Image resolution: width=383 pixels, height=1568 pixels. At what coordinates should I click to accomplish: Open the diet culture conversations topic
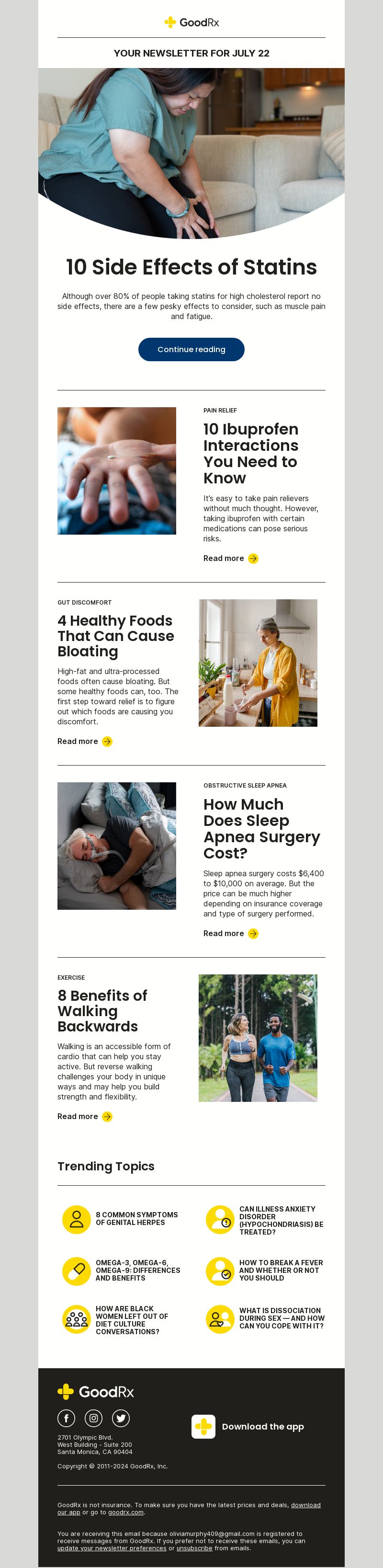(131, 1319)
